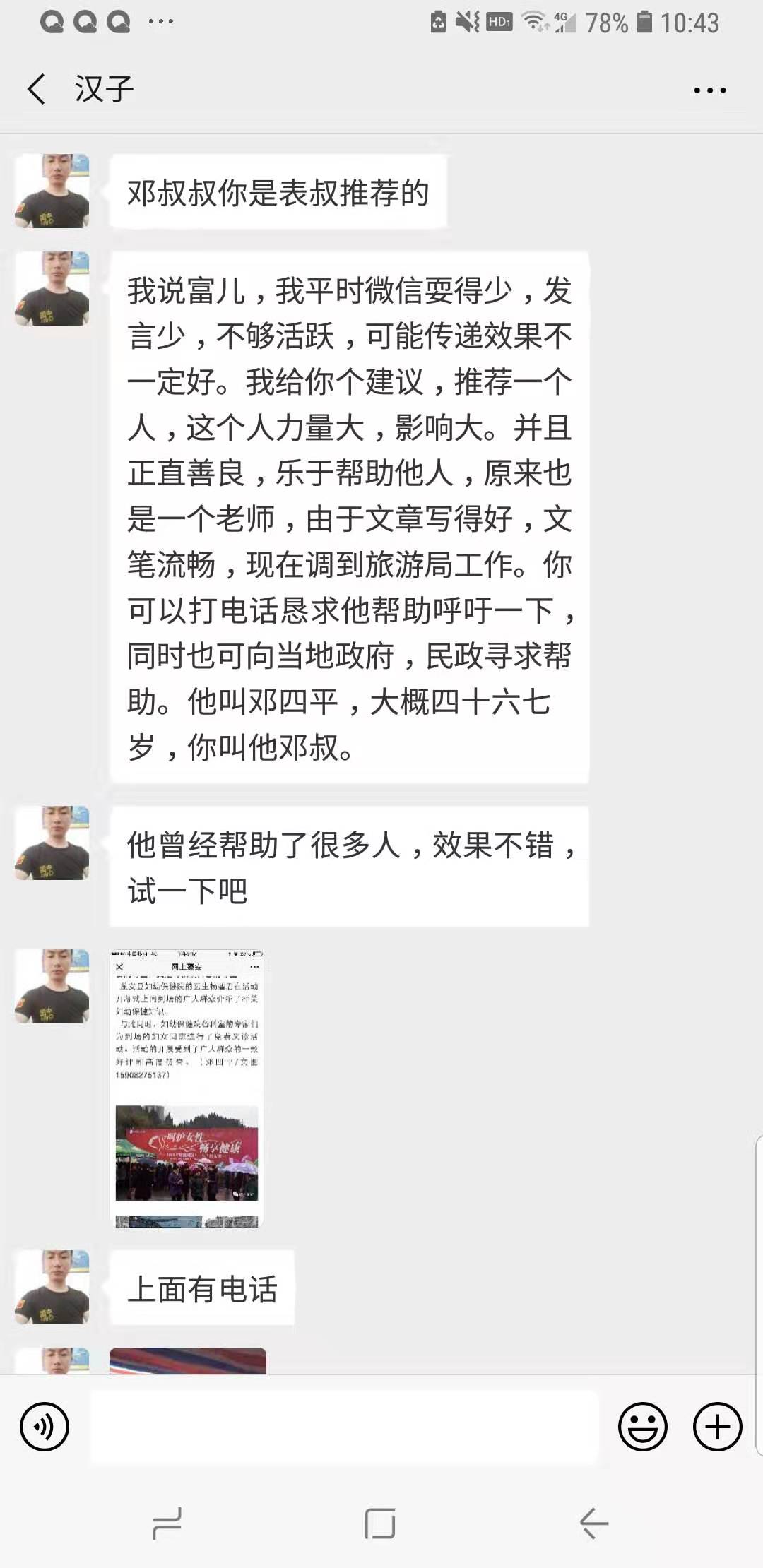Switch to voice message input
This screenshot has height=1568, width=763.
[45, 1427]
